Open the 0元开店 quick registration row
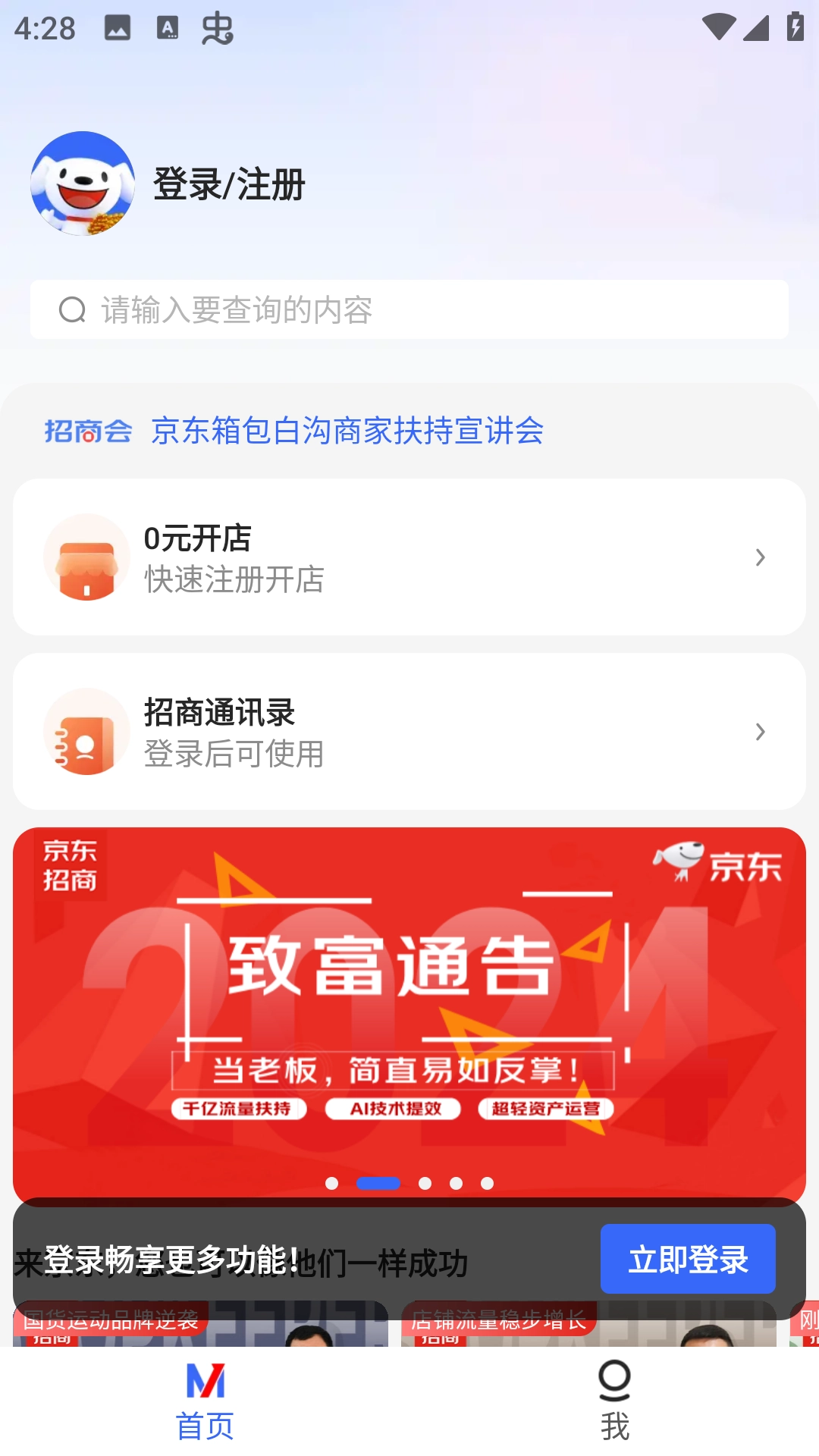The image size is (819, 1456). (x=409, y=557)
